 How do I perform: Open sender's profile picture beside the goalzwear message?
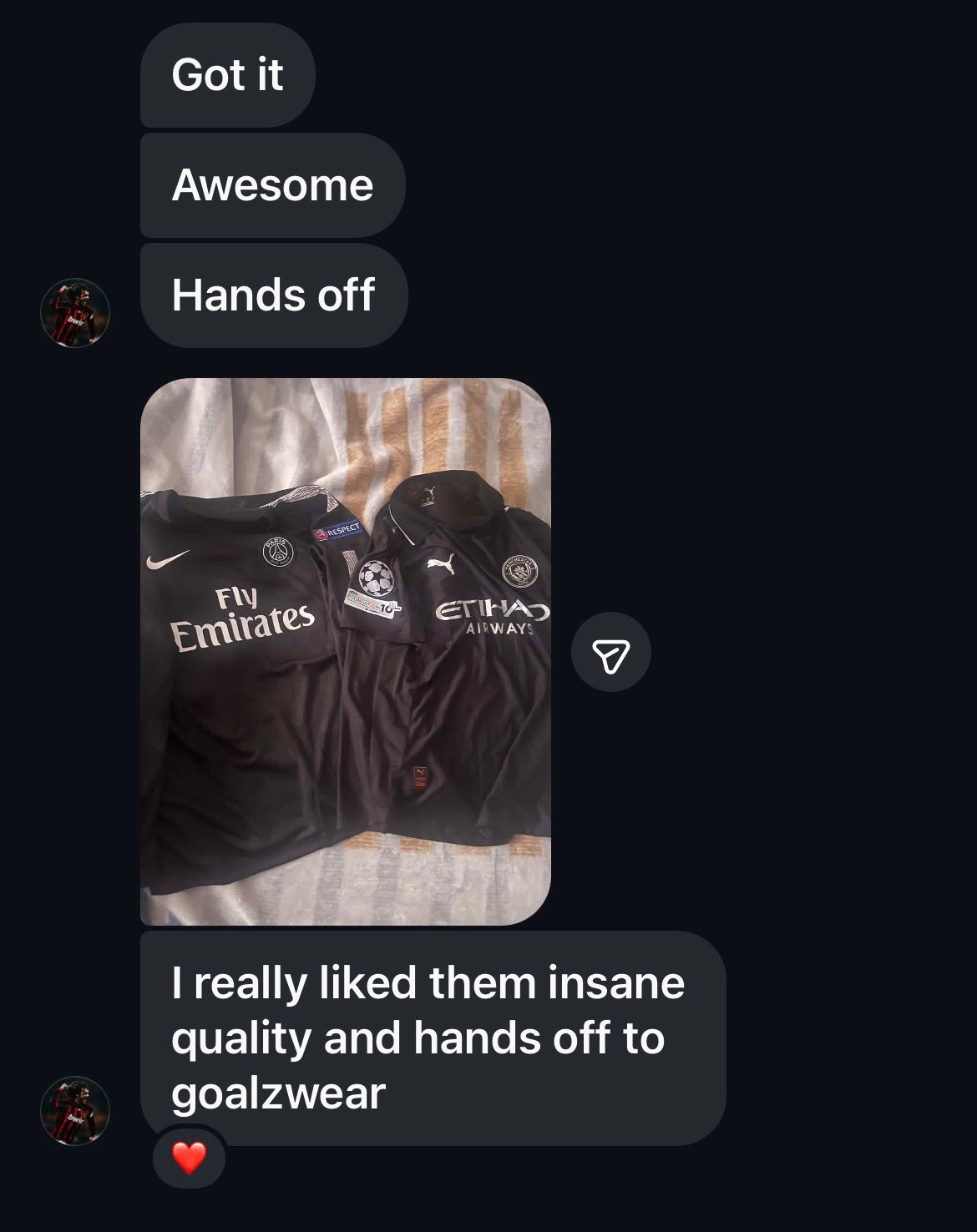[75, 1110]
